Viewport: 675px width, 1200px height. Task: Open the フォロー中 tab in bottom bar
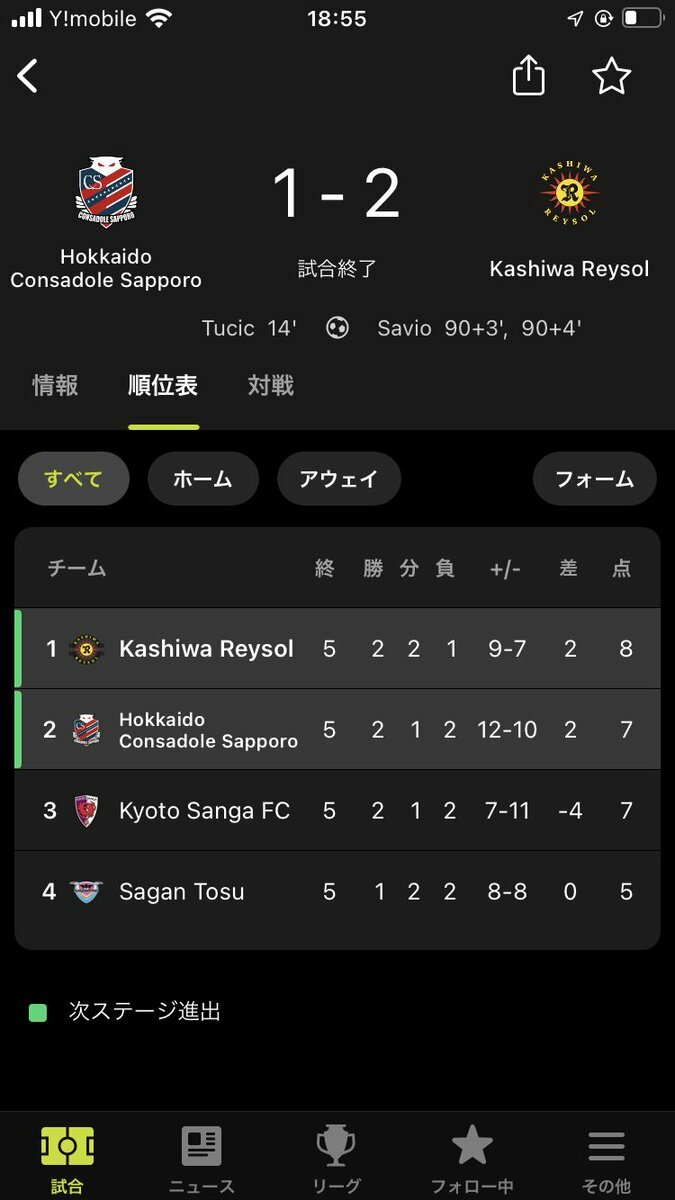coord(472,1160)
